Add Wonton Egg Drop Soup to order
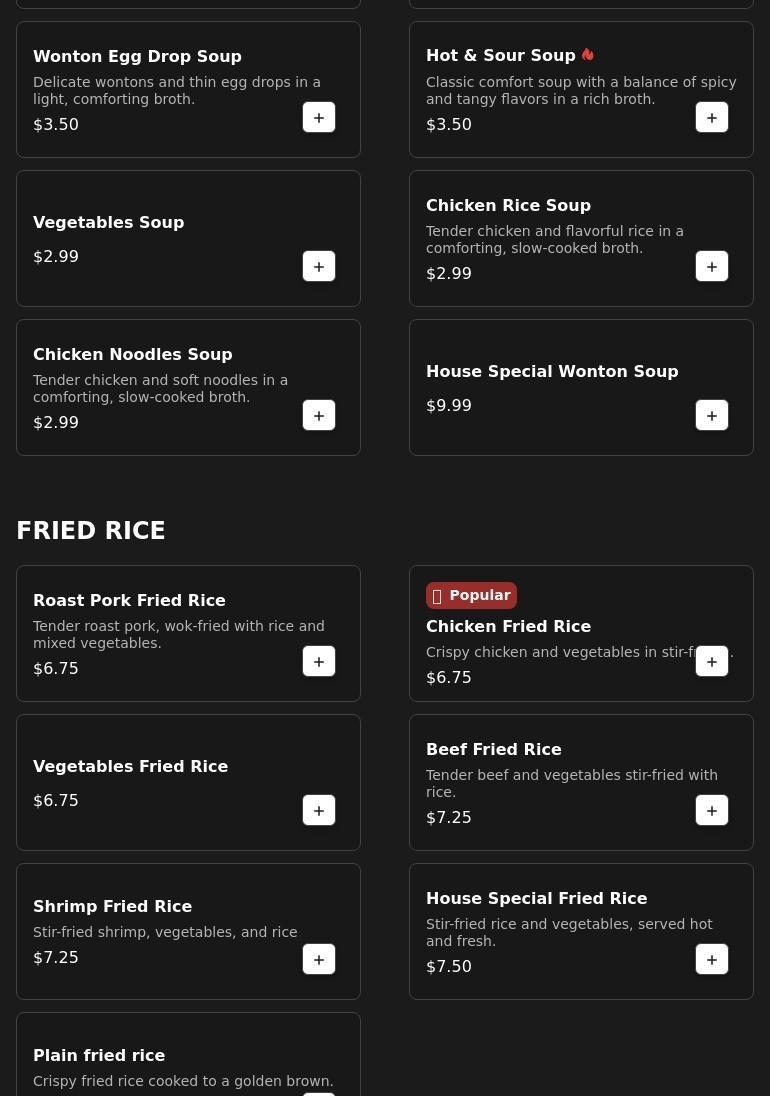770x1096 pixels. tap(319, 118)
